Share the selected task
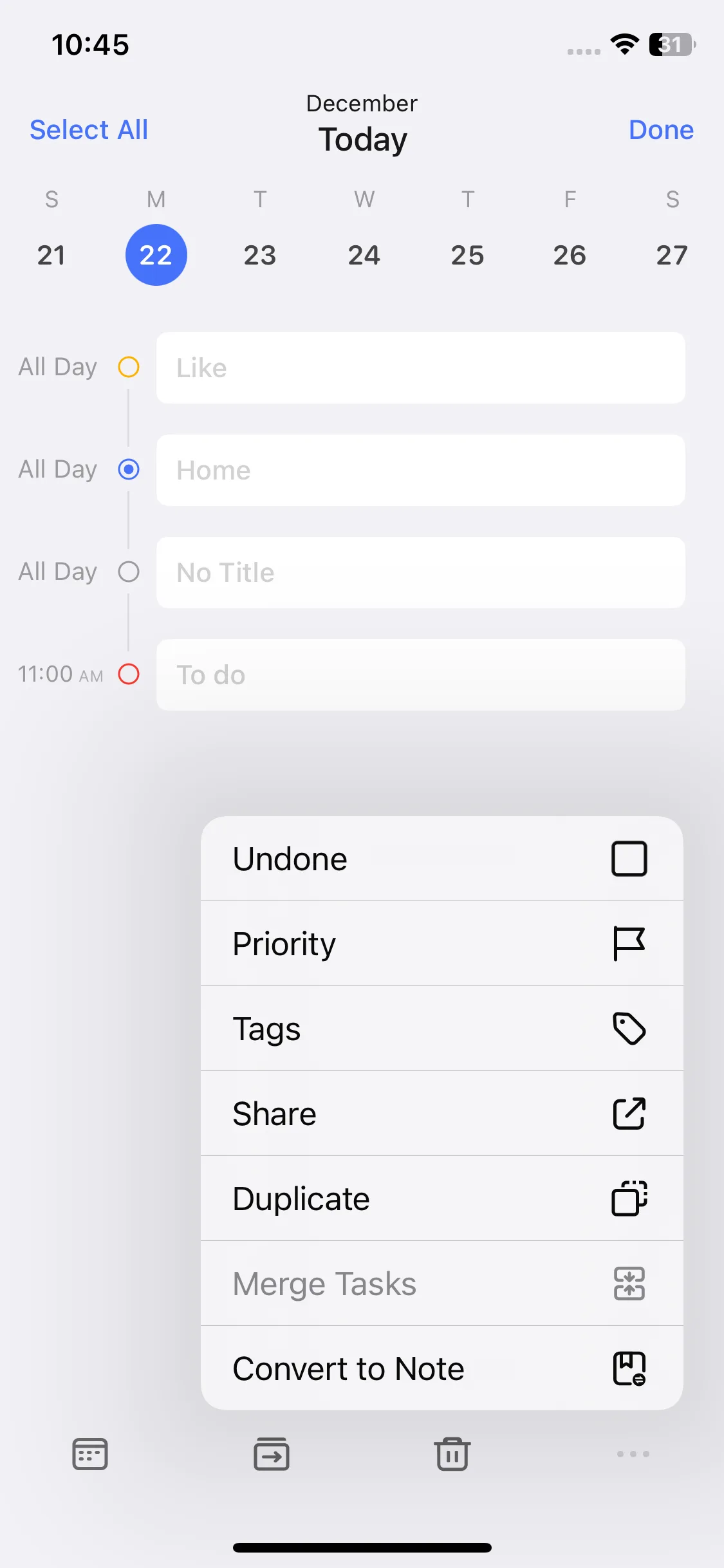Viewport: 724px width, 1568px height. [x=441, y=1114]
